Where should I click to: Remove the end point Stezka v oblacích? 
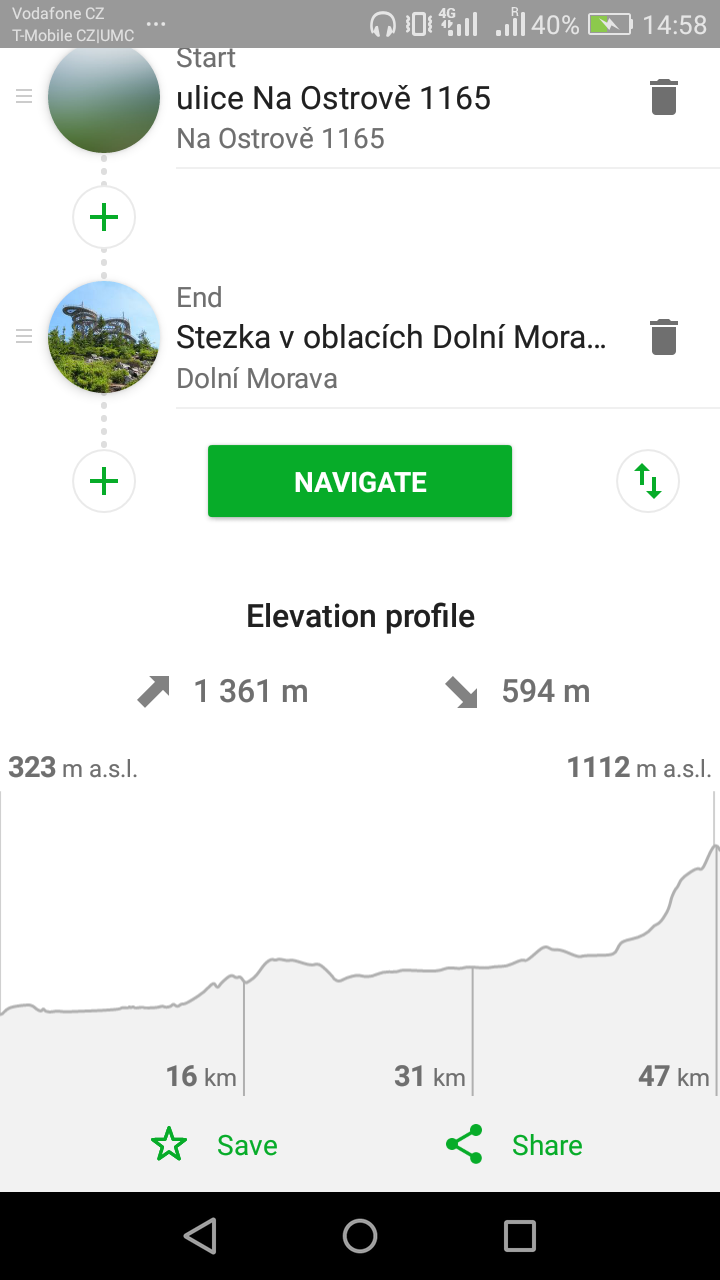[x=663, y=337]
